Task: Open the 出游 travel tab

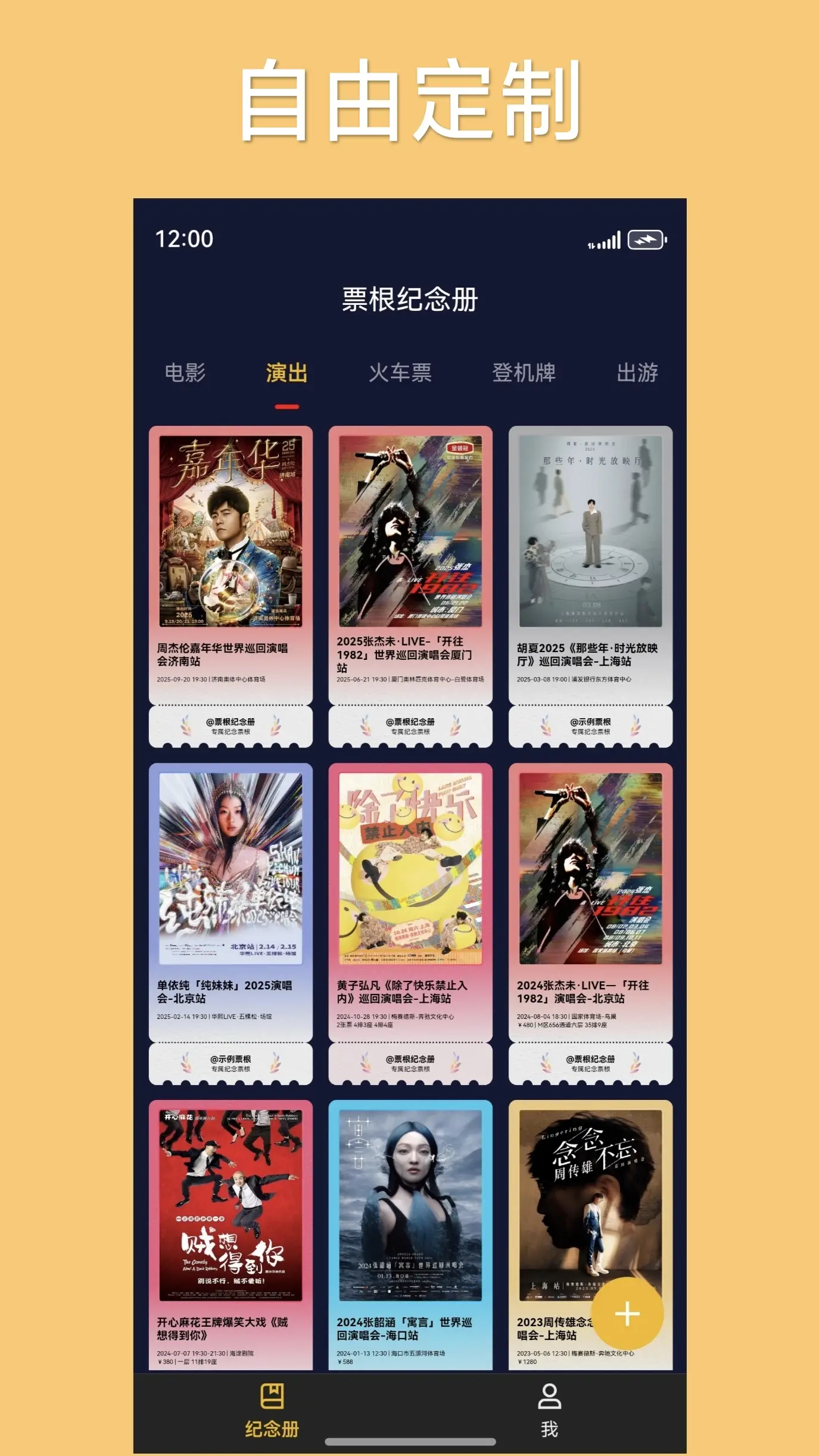Action: pos(637,373)
